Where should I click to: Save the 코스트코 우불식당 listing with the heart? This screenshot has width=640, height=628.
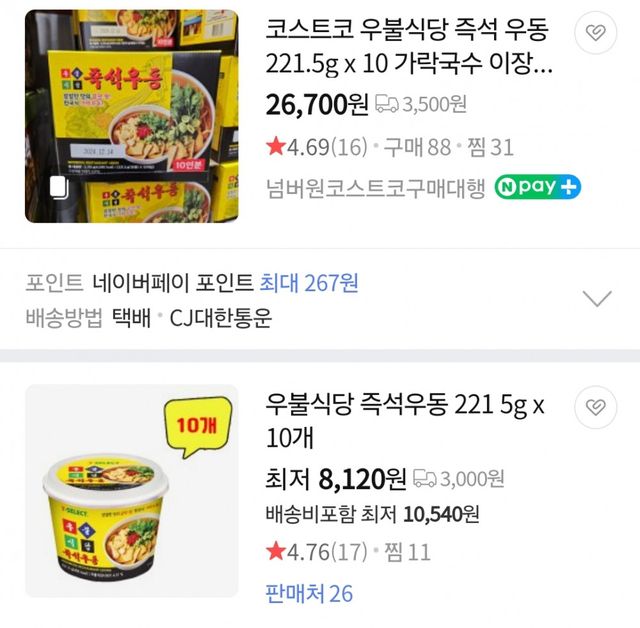coord(595,35)
